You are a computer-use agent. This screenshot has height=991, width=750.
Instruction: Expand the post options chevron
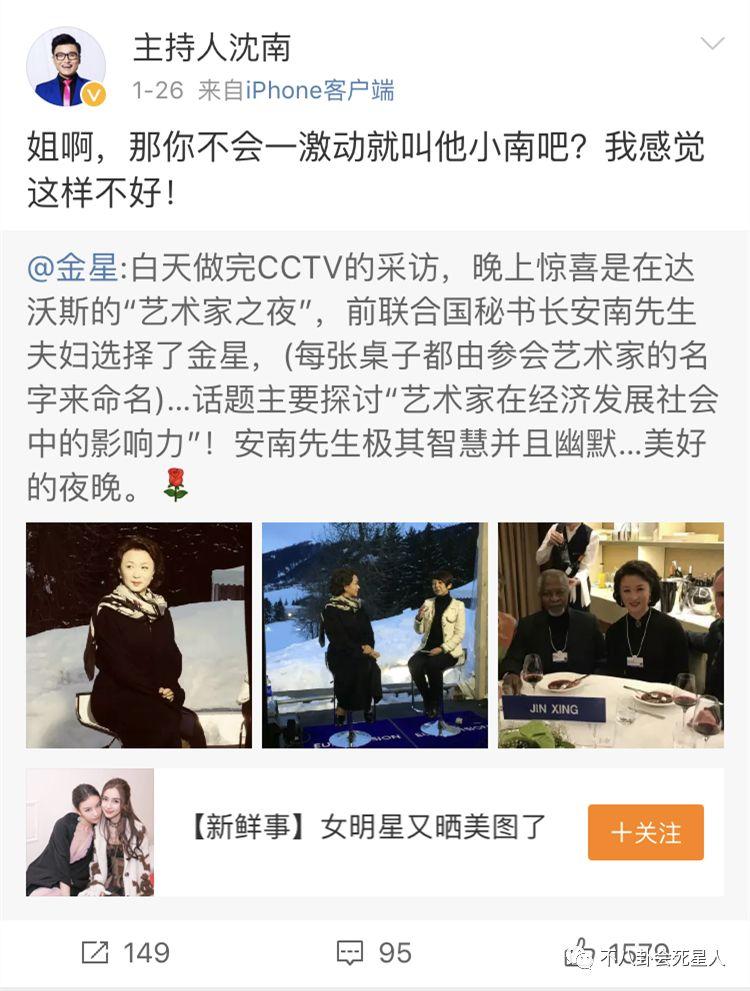(x=712, y=44)
